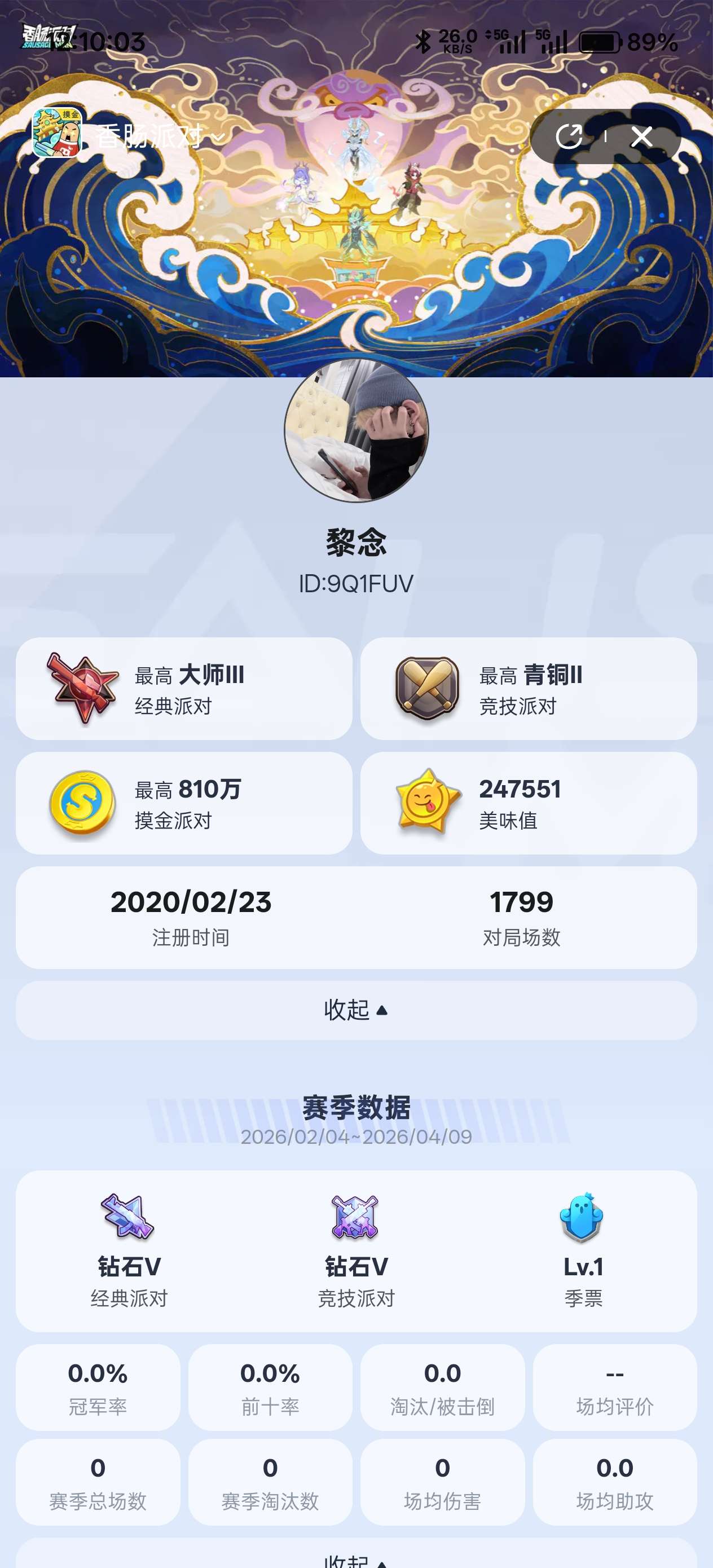Viewport: 713px width, 1568px height.
Task: Collapse the profile stats with 收起
Action: (x=356, y=1010)
